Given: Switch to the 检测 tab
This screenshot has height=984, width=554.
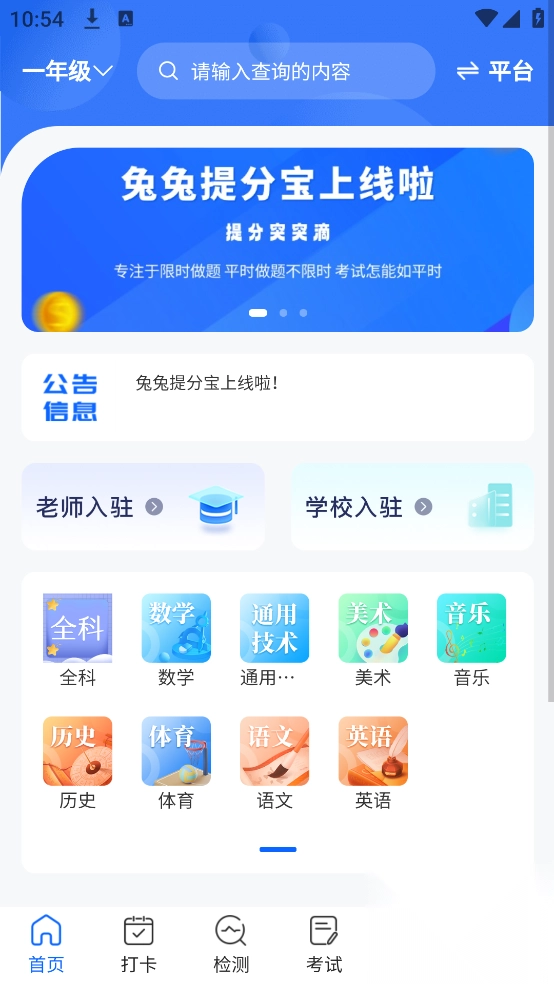Looking at the screenshot, I should click(x=231, y=944).
